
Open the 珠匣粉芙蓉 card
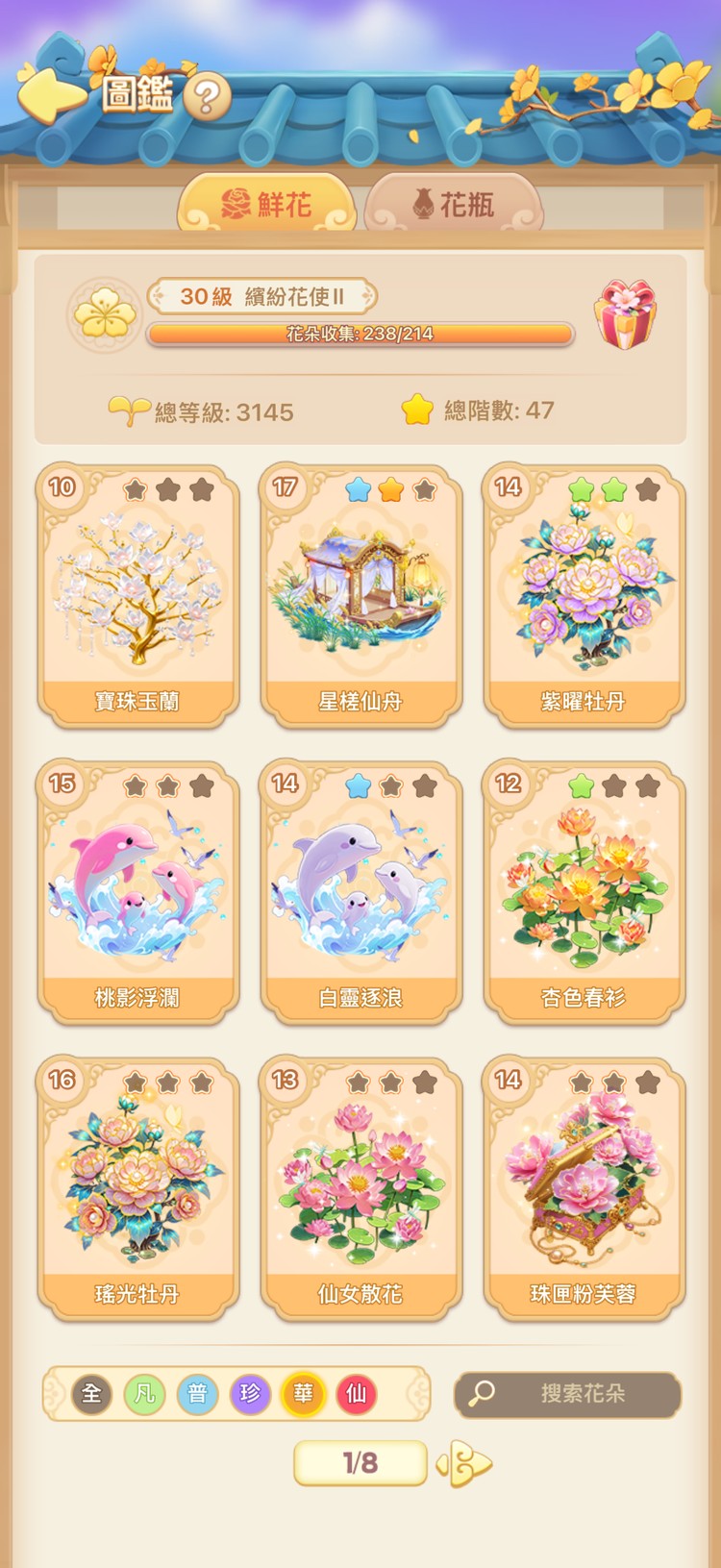(x=584, y=1188)
